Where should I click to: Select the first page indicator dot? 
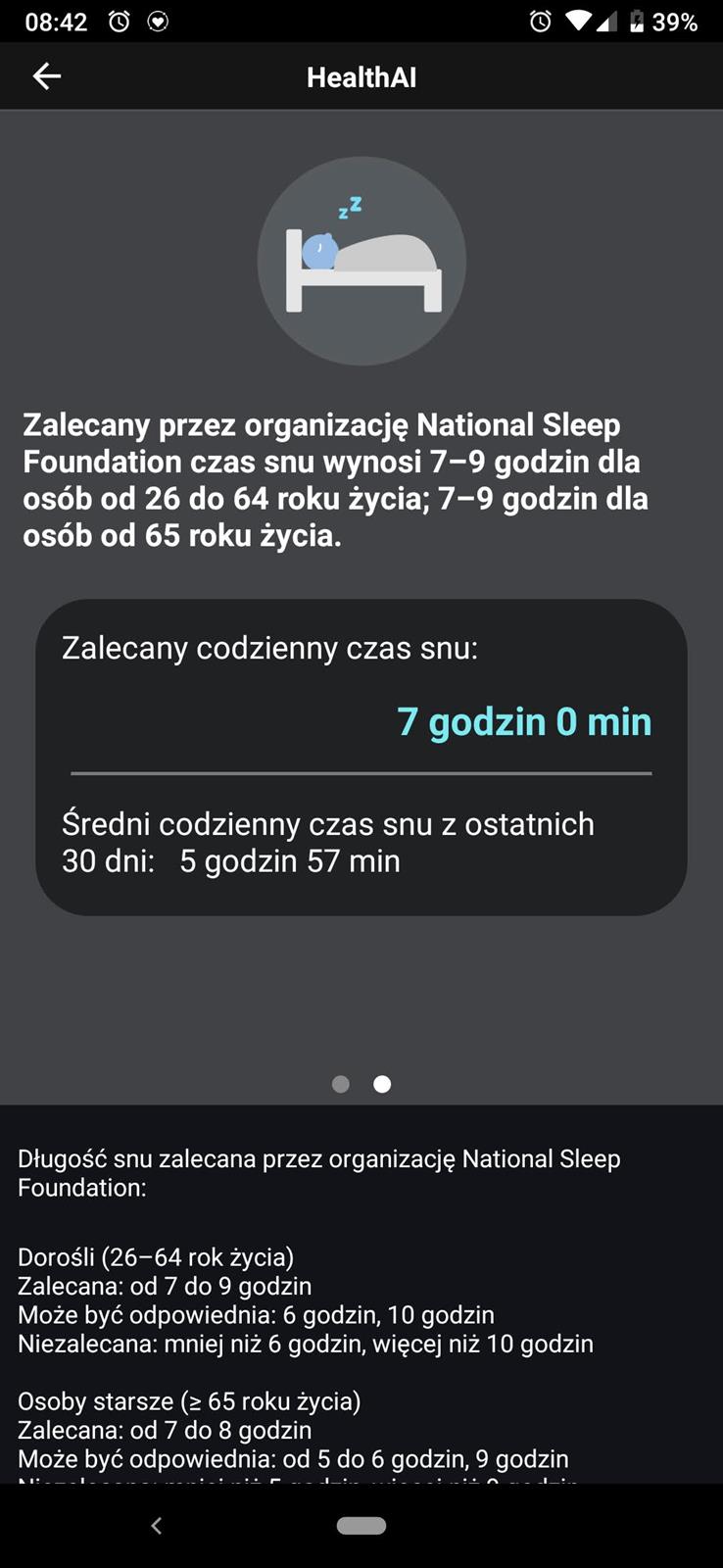point(341,1084)
